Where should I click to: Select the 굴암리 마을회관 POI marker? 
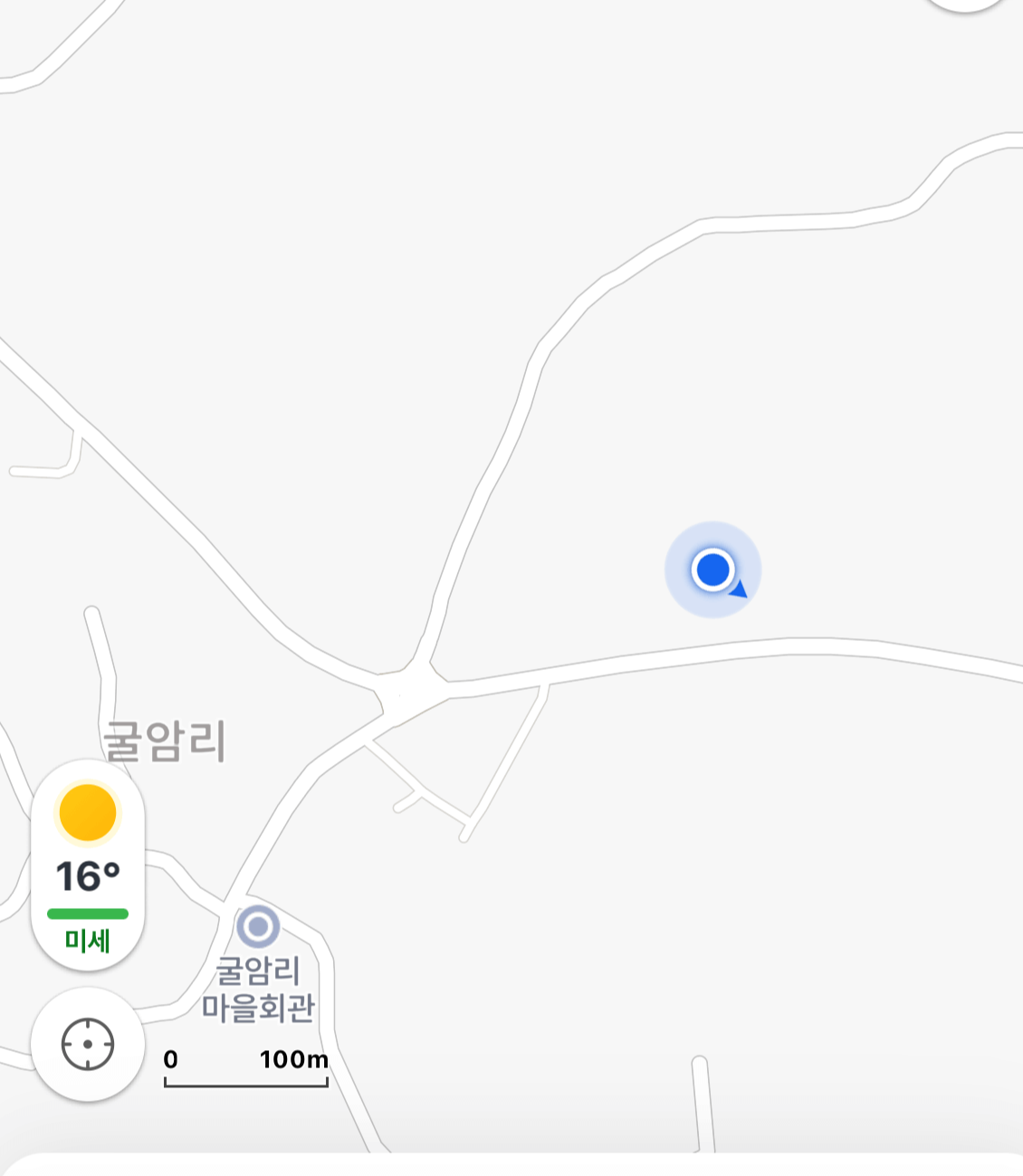258,924
